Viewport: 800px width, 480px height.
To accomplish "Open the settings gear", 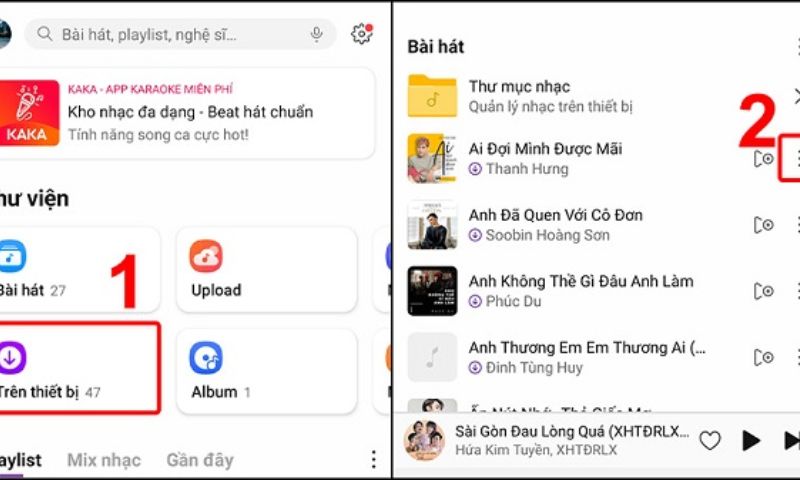I will tap(361, 34).
